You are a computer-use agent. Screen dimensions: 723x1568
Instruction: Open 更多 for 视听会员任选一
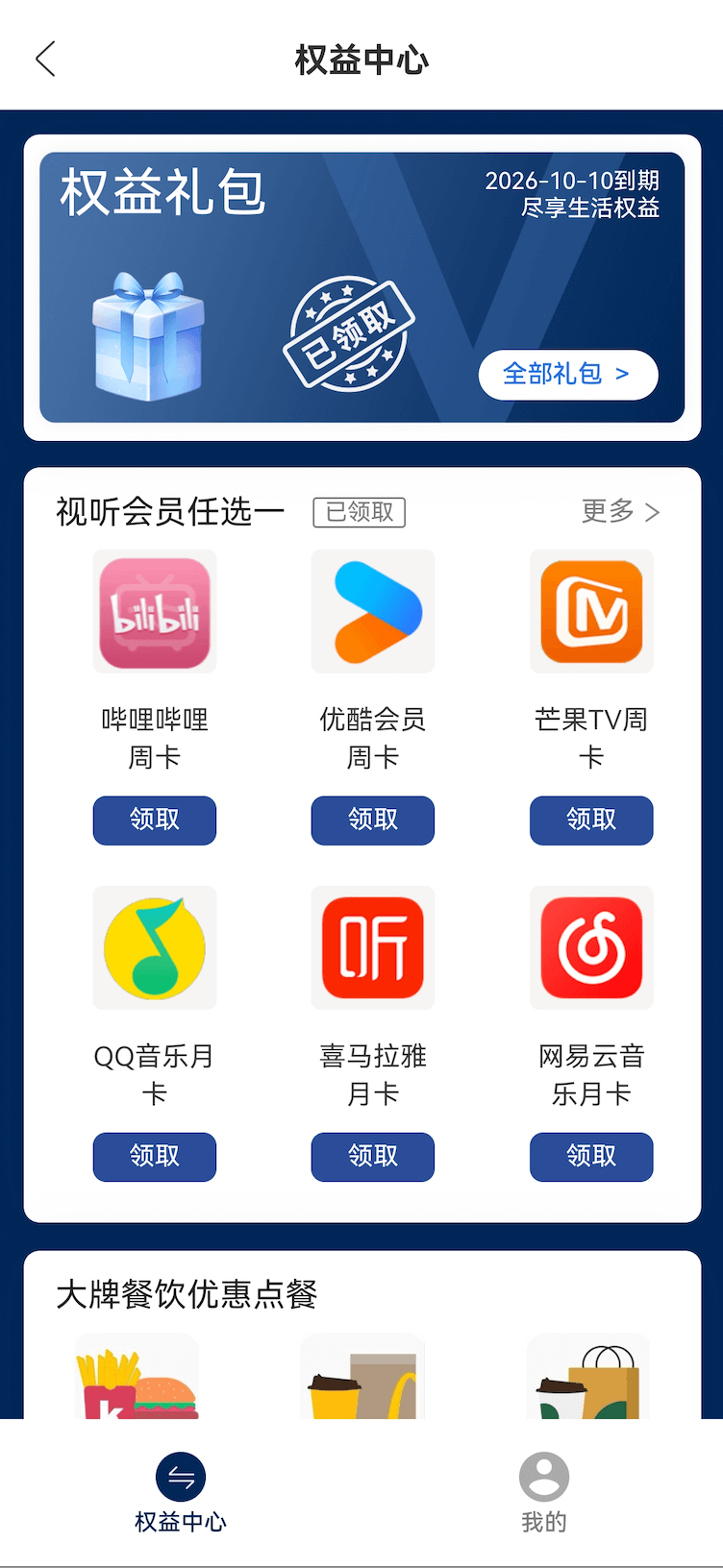tap(620, 511)
